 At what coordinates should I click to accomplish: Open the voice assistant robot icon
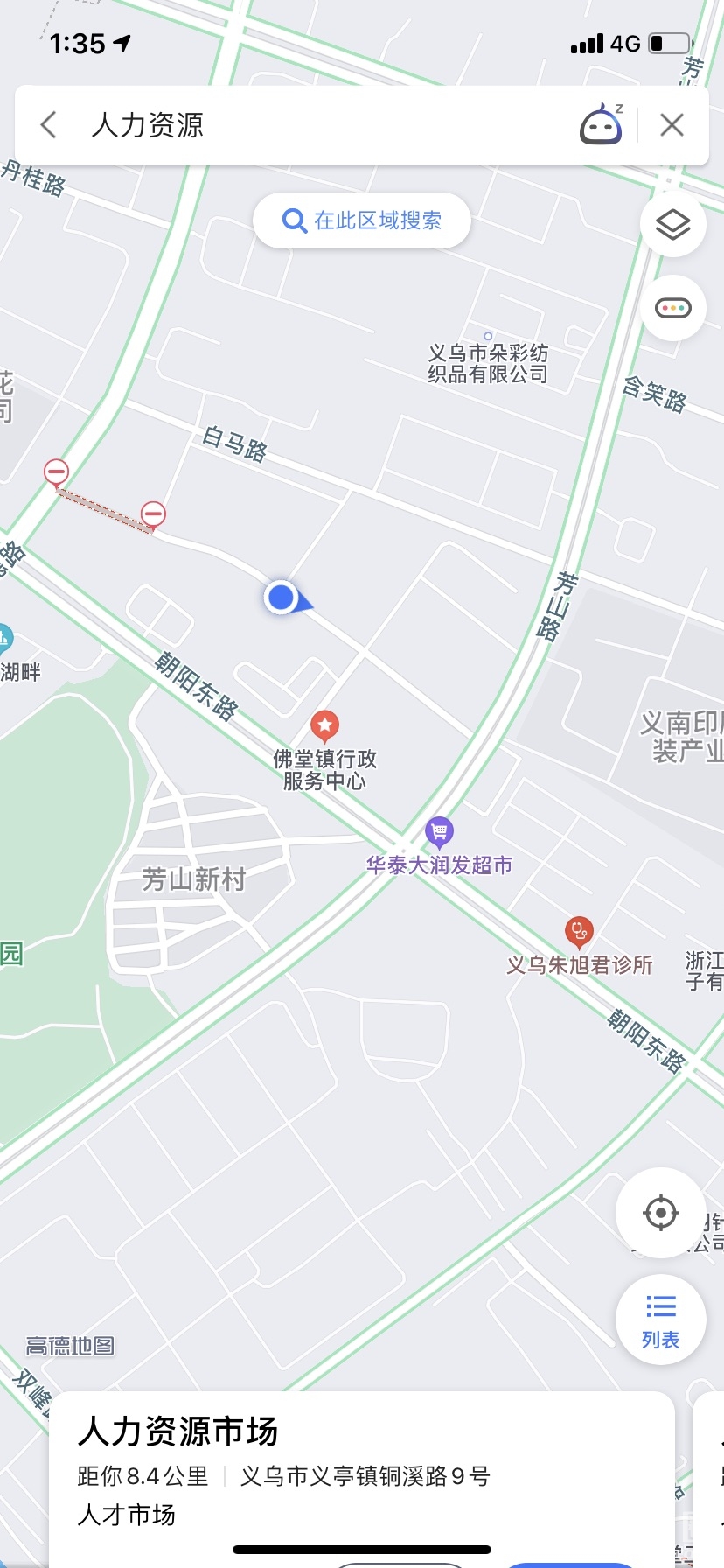[x=601, y=125]
